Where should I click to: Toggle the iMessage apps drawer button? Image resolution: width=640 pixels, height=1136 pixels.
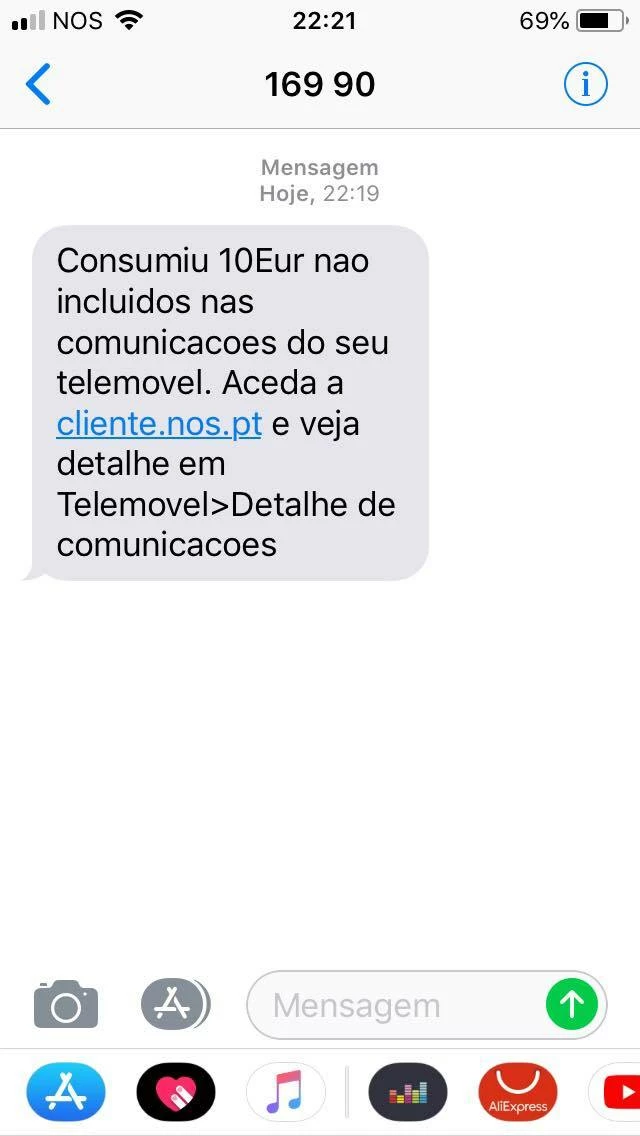175,1004
